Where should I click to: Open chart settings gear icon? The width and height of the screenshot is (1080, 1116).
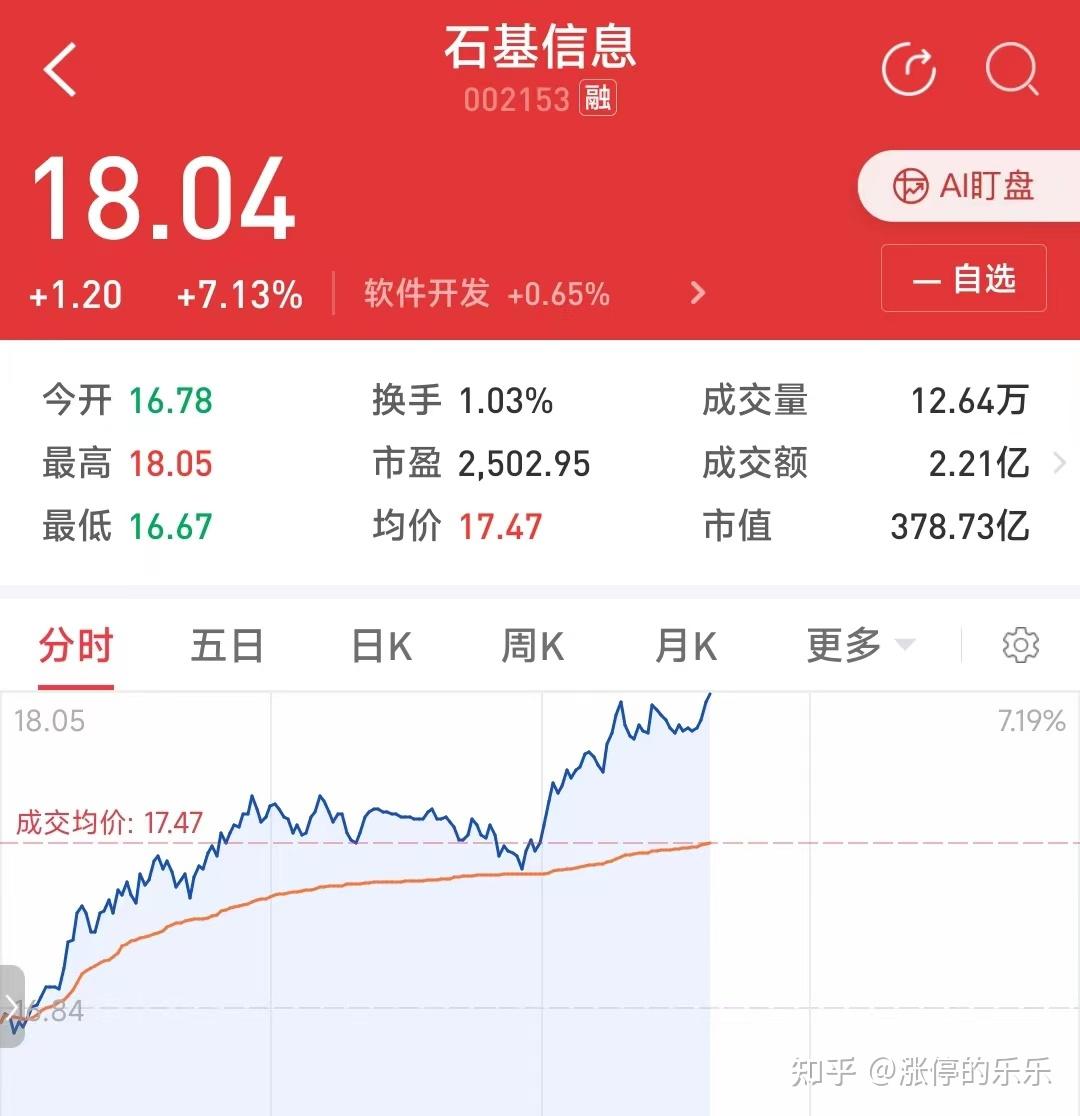click(x=1020, y=646)
